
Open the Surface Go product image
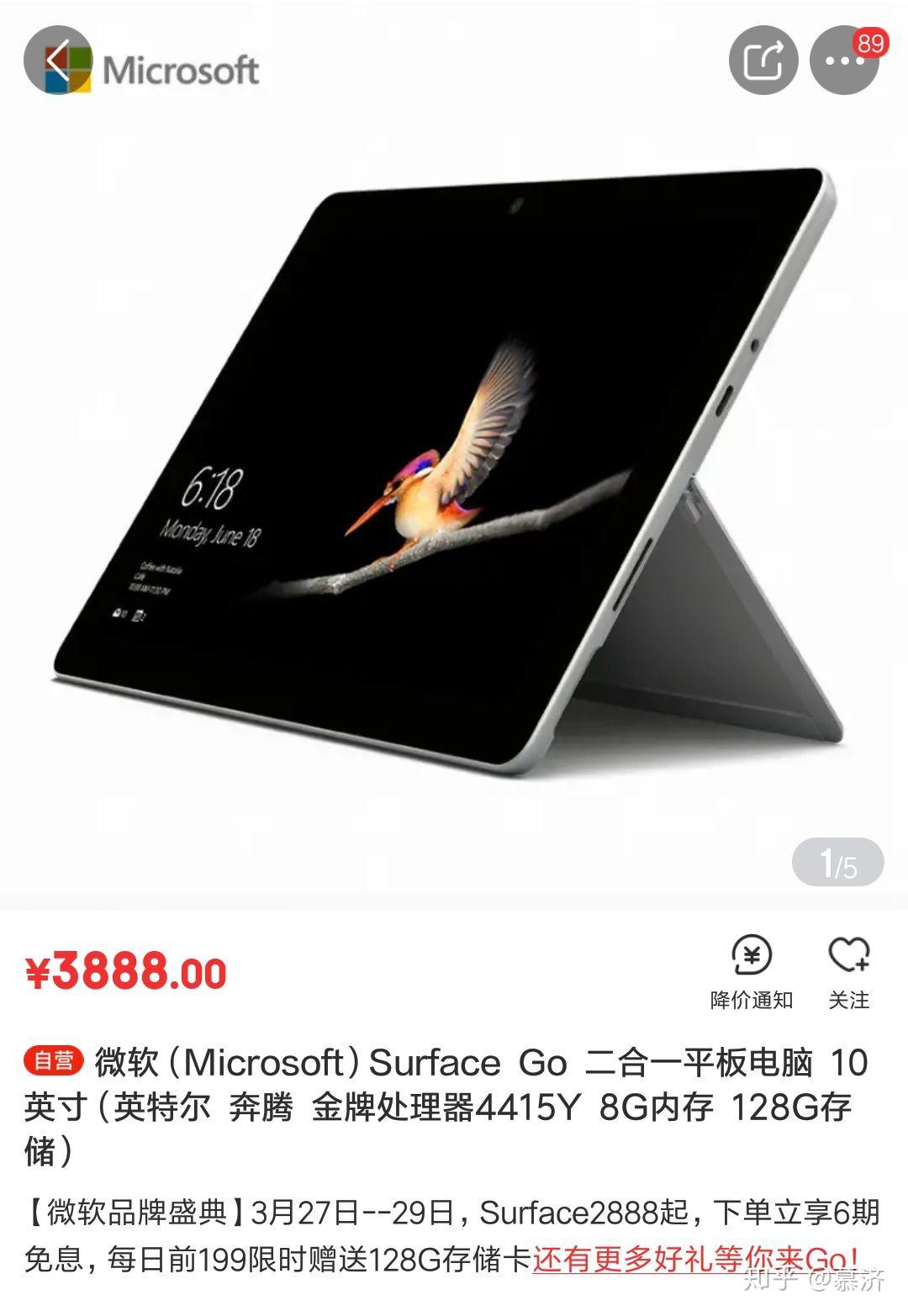point(454,471)
